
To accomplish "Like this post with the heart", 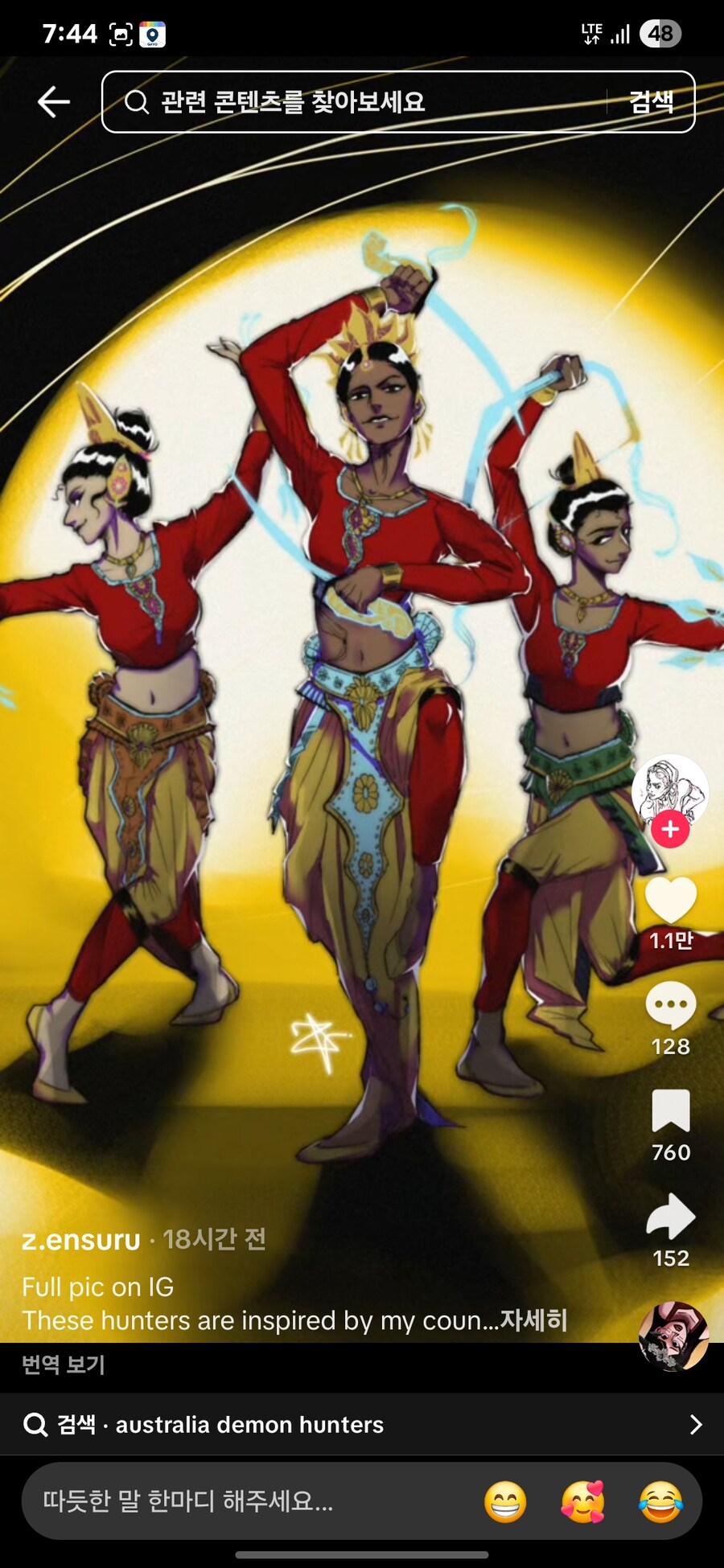I will [670, 900].
